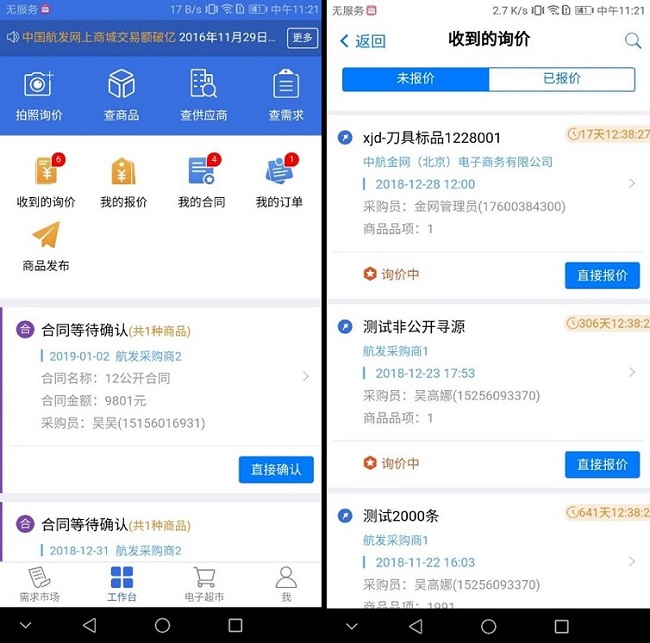This screenshot has height=643, width=650.
Task: Open 我的报价 my quotes
Action: pyautogui.click(x=123, y=182)
